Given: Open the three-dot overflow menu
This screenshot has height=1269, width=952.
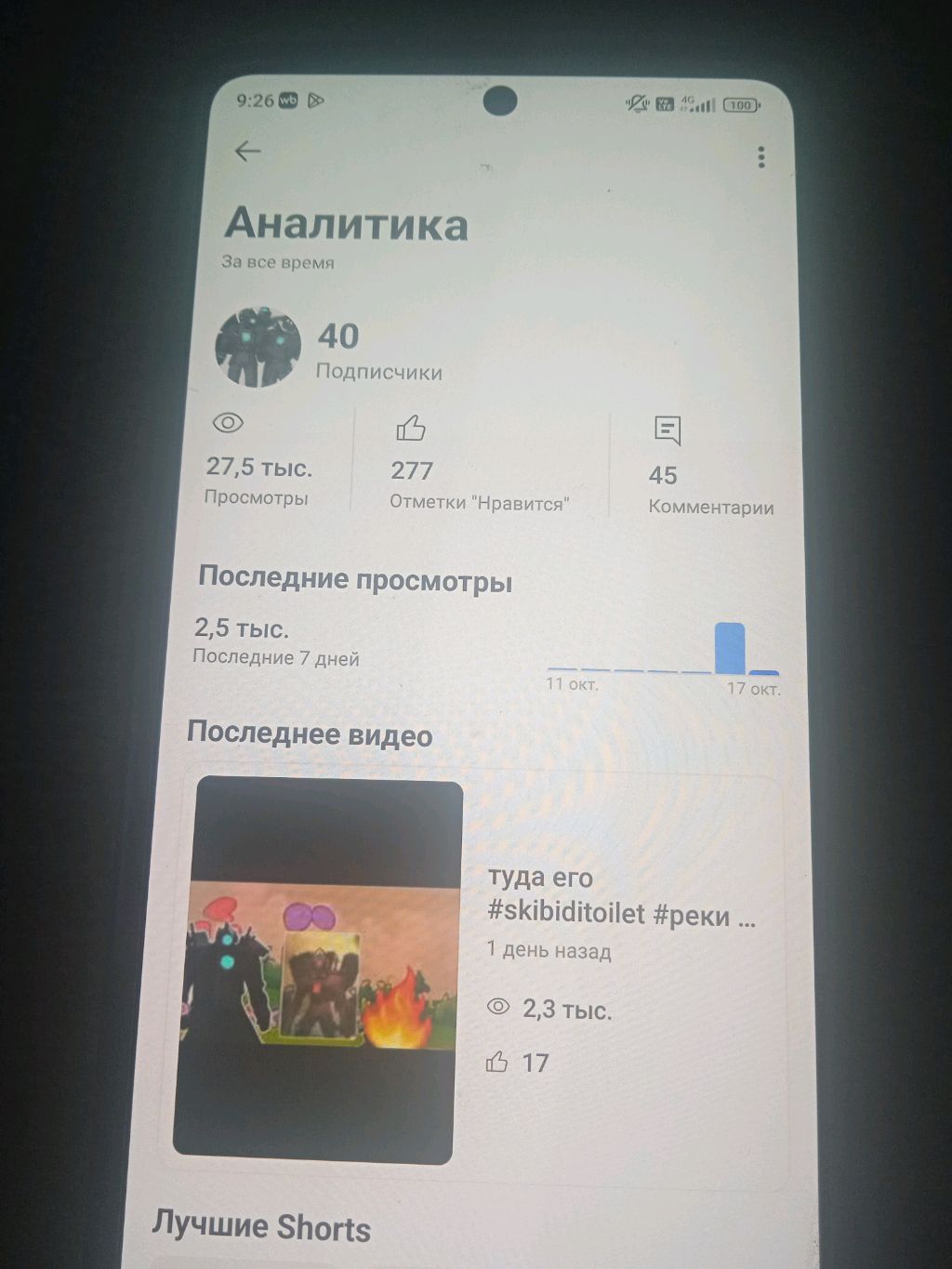Looking at the screenshot, I should [x=760, y=157].
